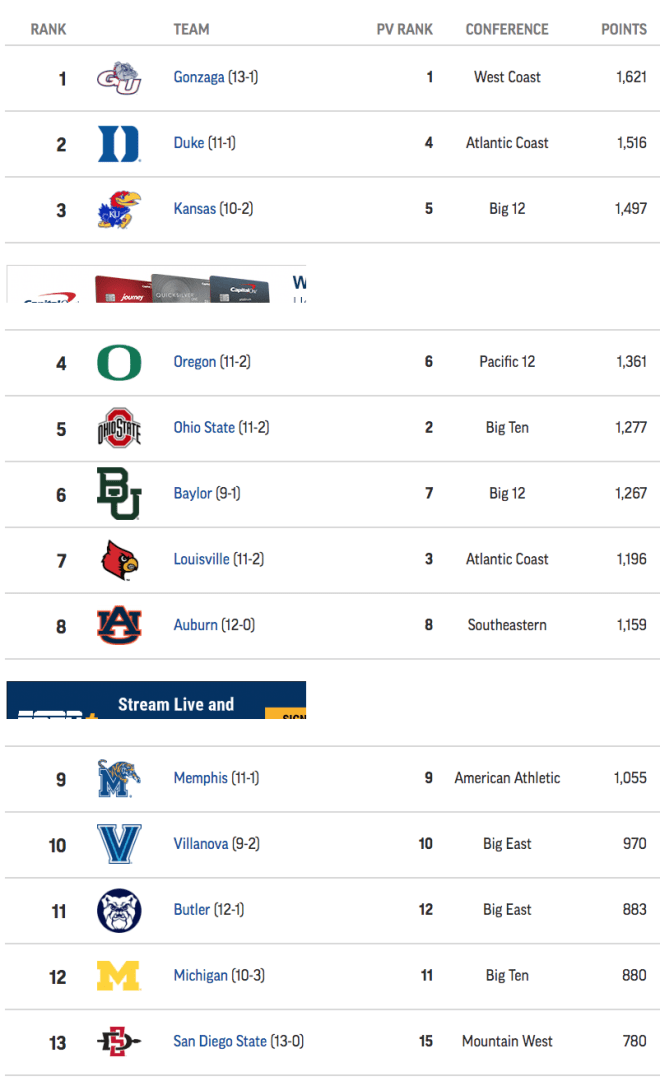Select the Villanova link
The image size is (660, 1081).
pyautogui.click(x=201, y=844)
